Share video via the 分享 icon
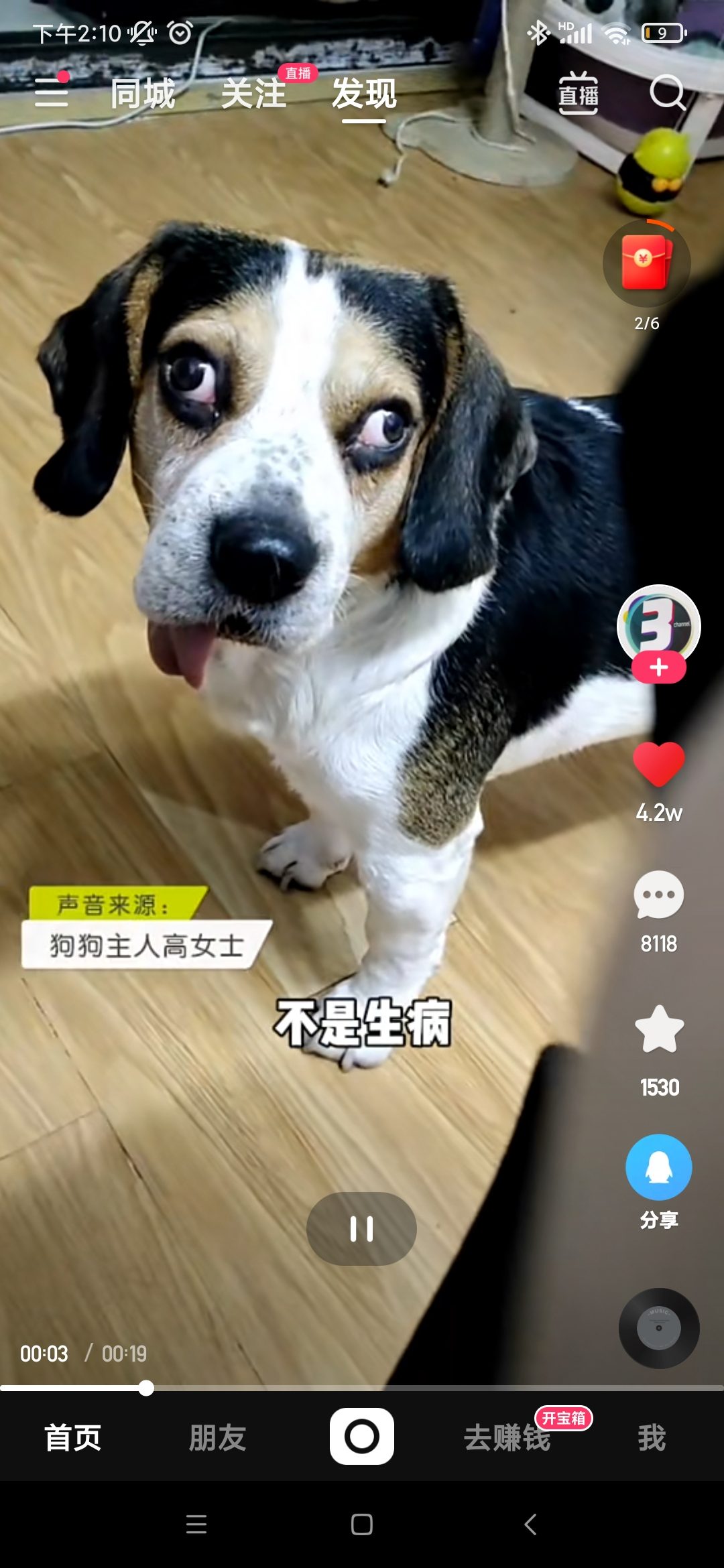 (x=658, y=1168)
